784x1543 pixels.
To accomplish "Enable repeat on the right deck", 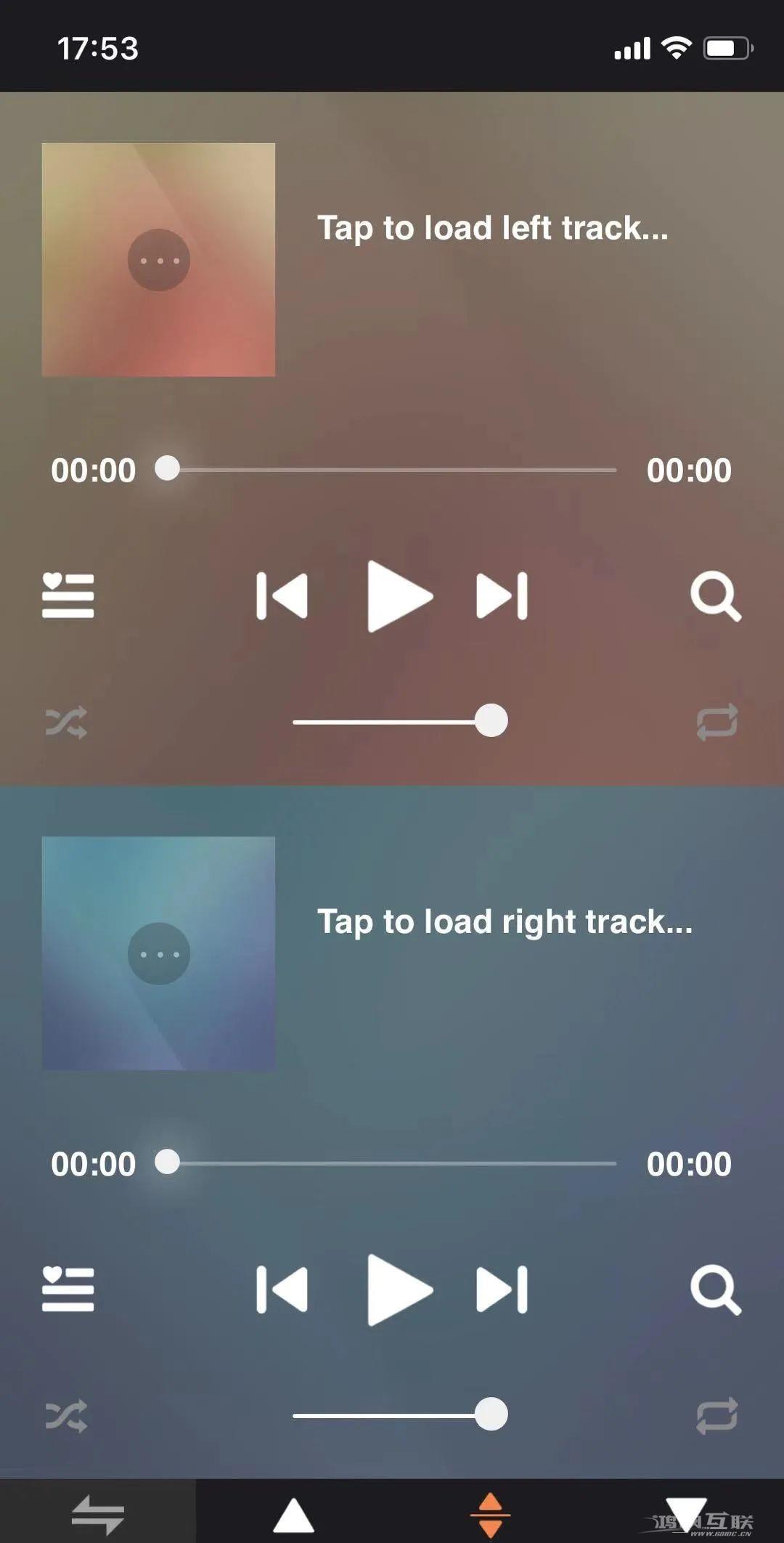I will [x=715, y=1414].
